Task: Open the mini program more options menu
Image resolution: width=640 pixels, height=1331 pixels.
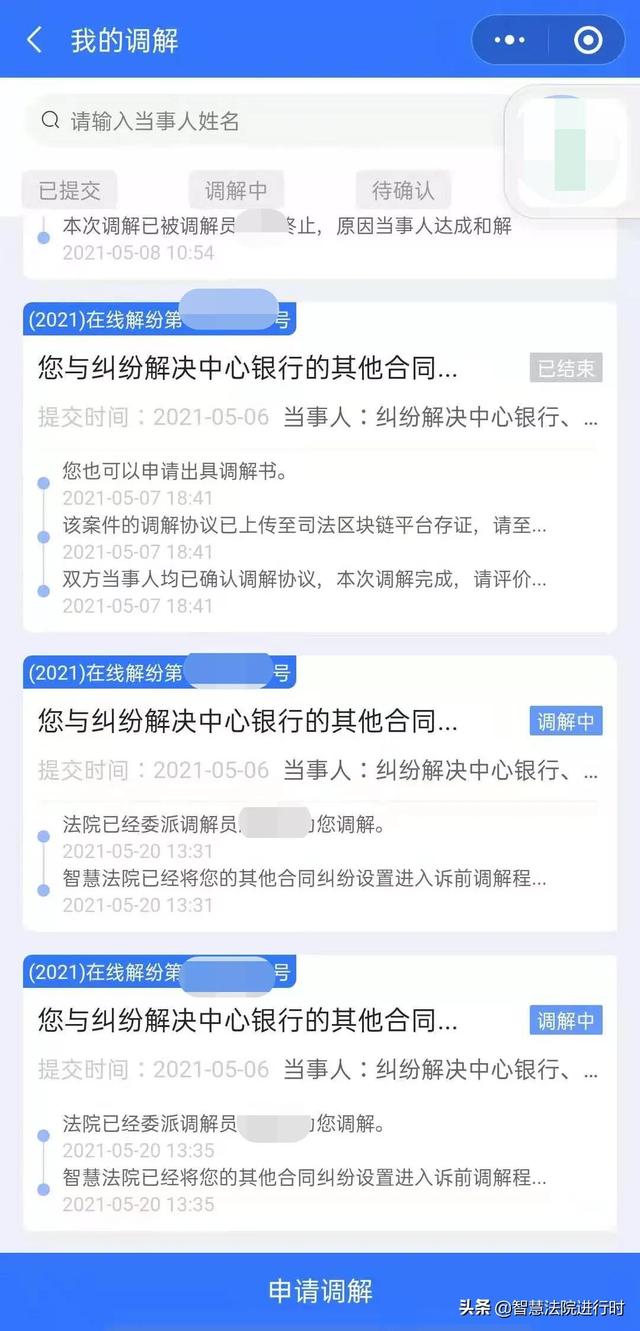Action: click(510, 40)
